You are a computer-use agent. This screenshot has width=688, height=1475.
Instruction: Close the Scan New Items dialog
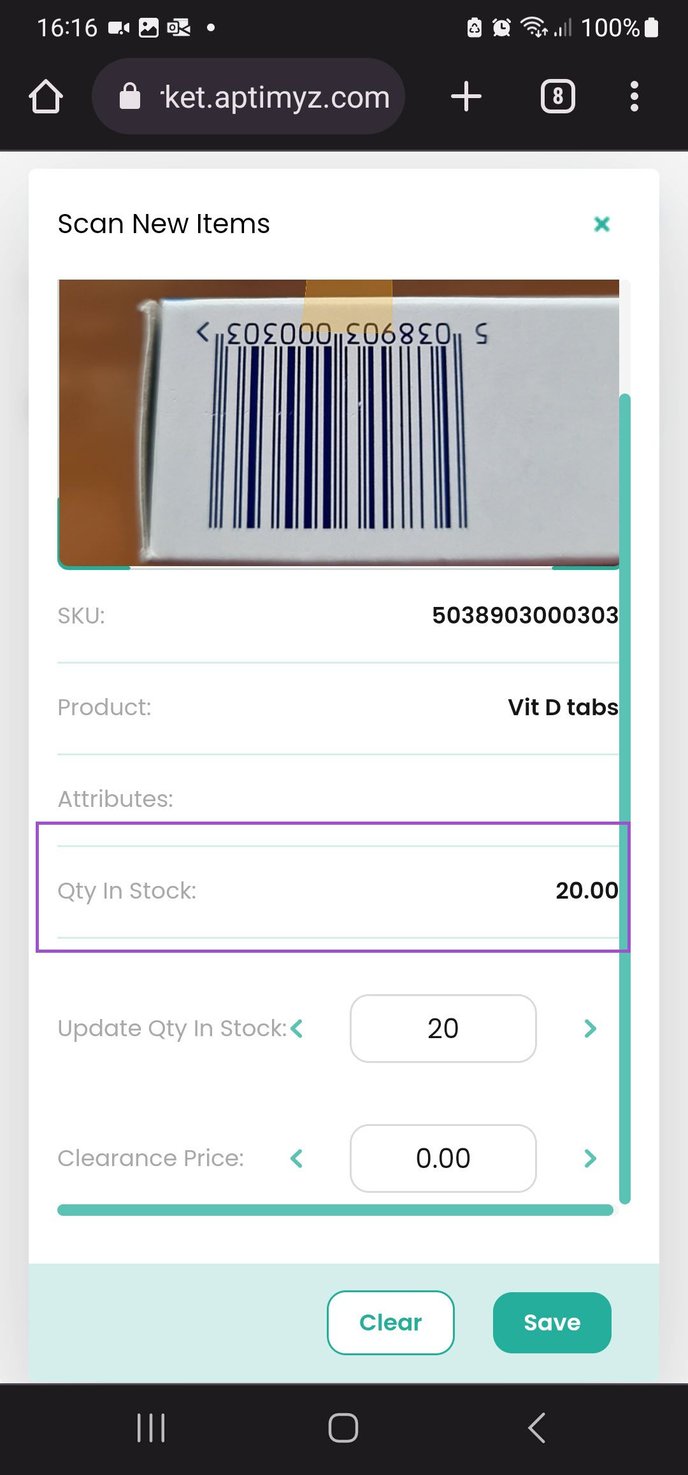pos(602,224)
